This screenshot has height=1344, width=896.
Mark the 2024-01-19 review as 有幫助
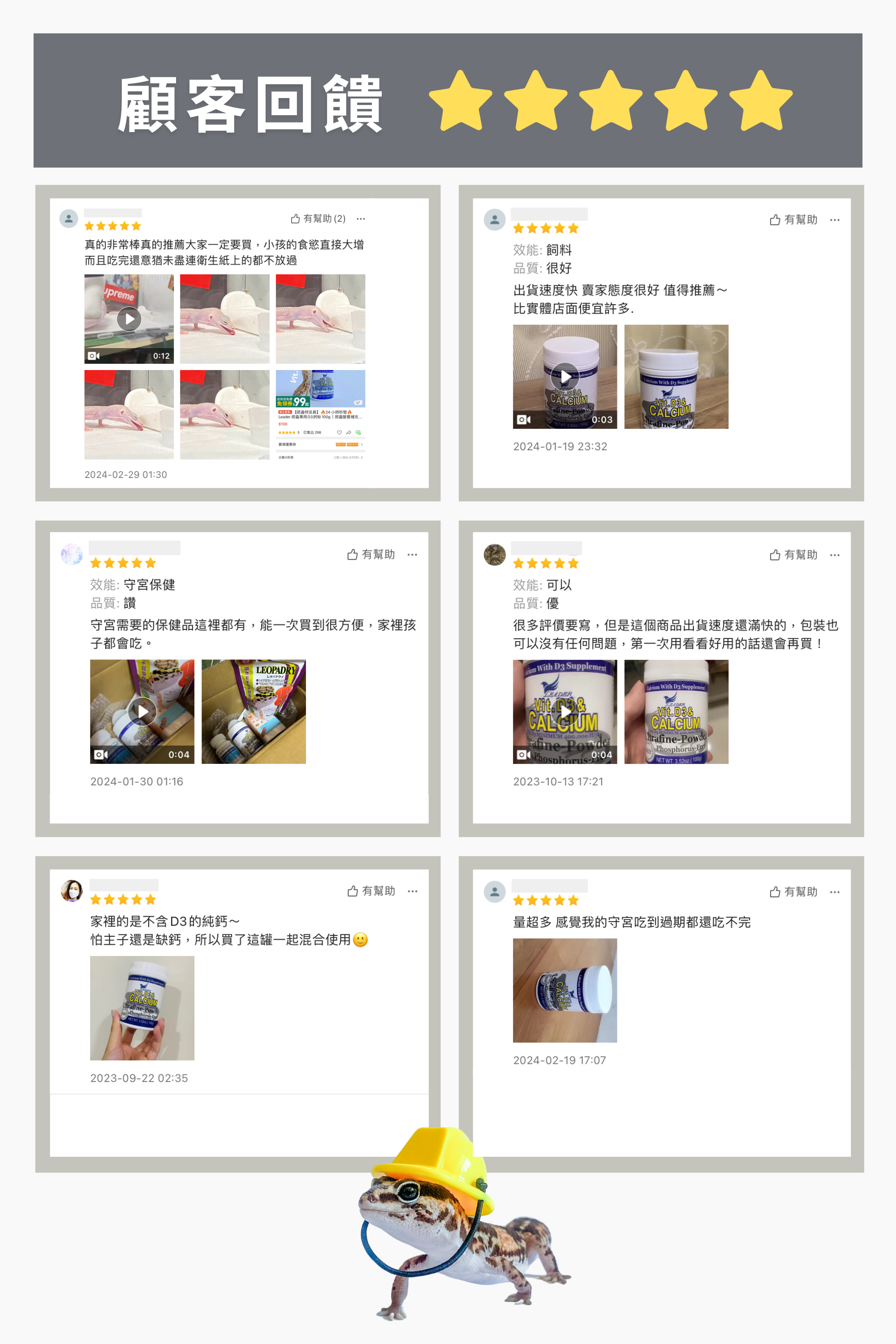(793, 220)
